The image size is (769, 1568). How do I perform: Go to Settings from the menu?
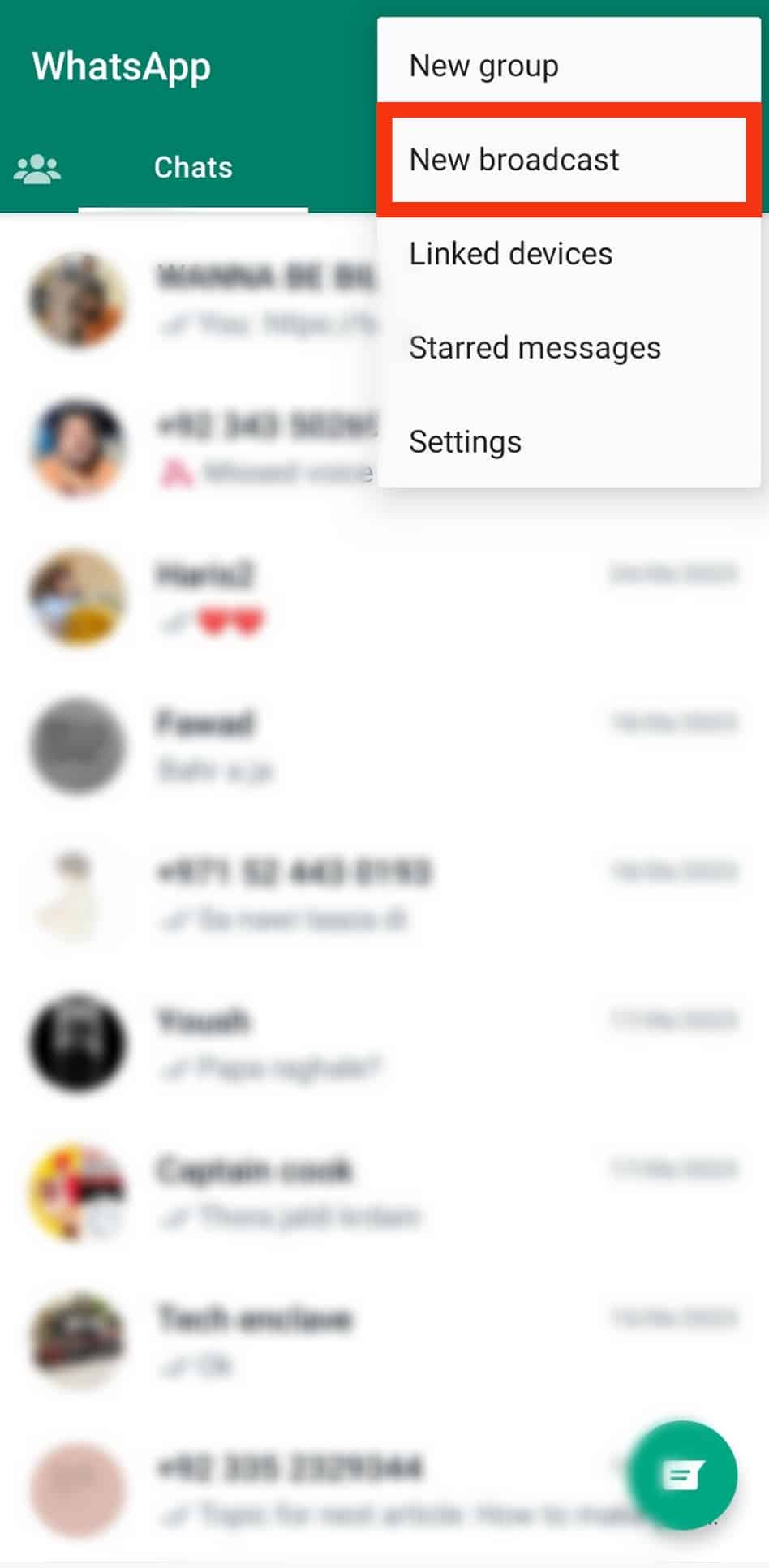pyautogui.click(x=465, y=442)
